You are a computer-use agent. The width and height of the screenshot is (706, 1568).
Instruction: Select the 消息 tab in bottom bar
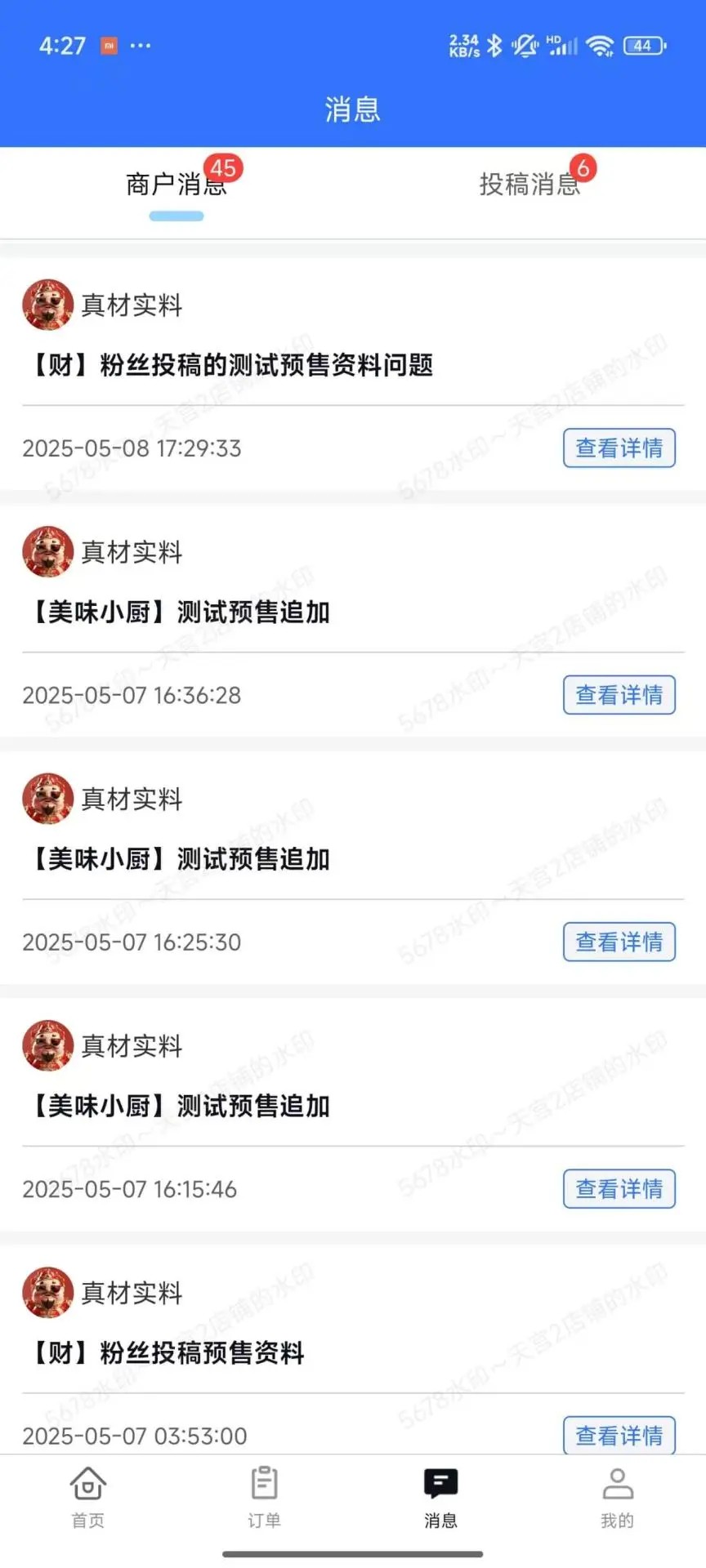[440, 1498]
